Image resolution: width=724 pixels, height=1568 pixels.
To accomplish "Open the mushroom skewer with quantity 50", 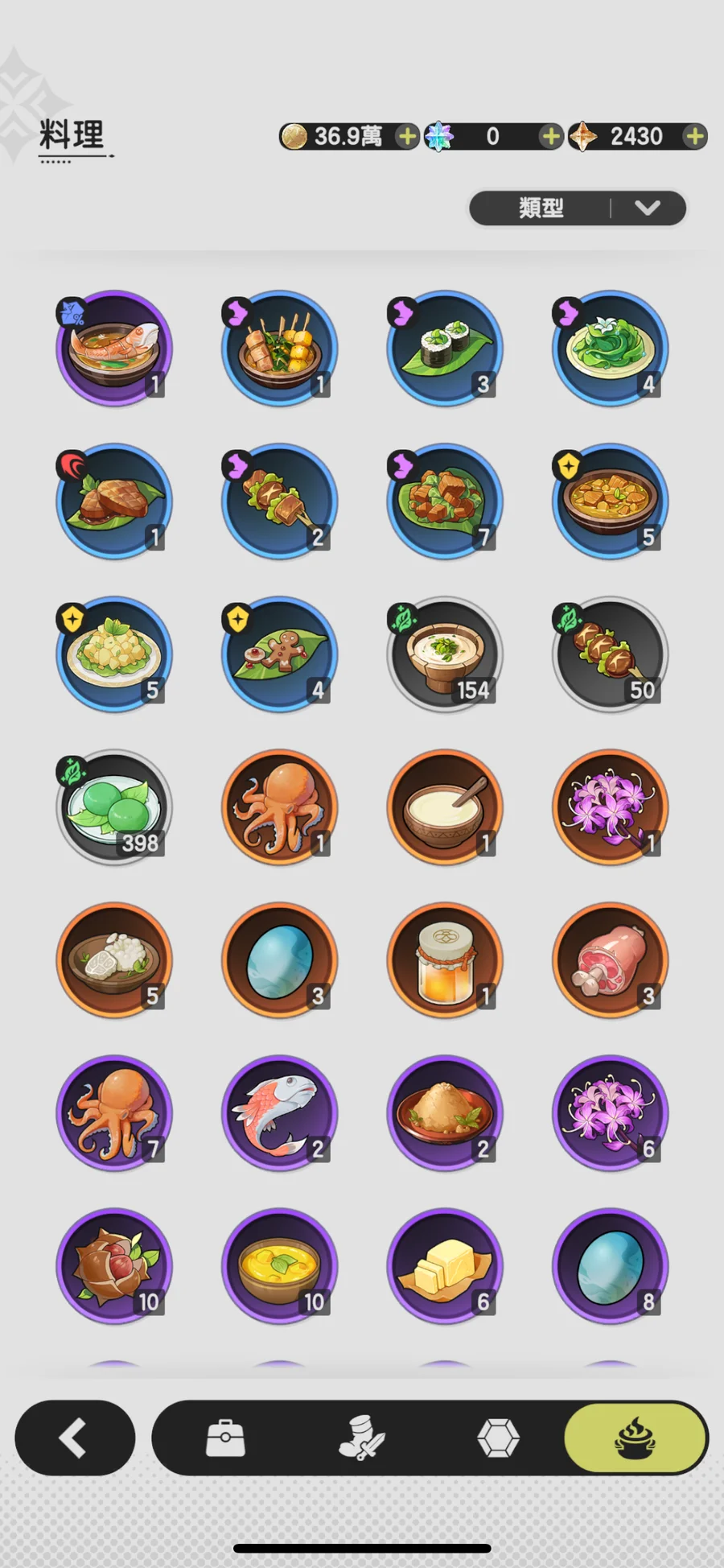I will [x=610, y=654].
